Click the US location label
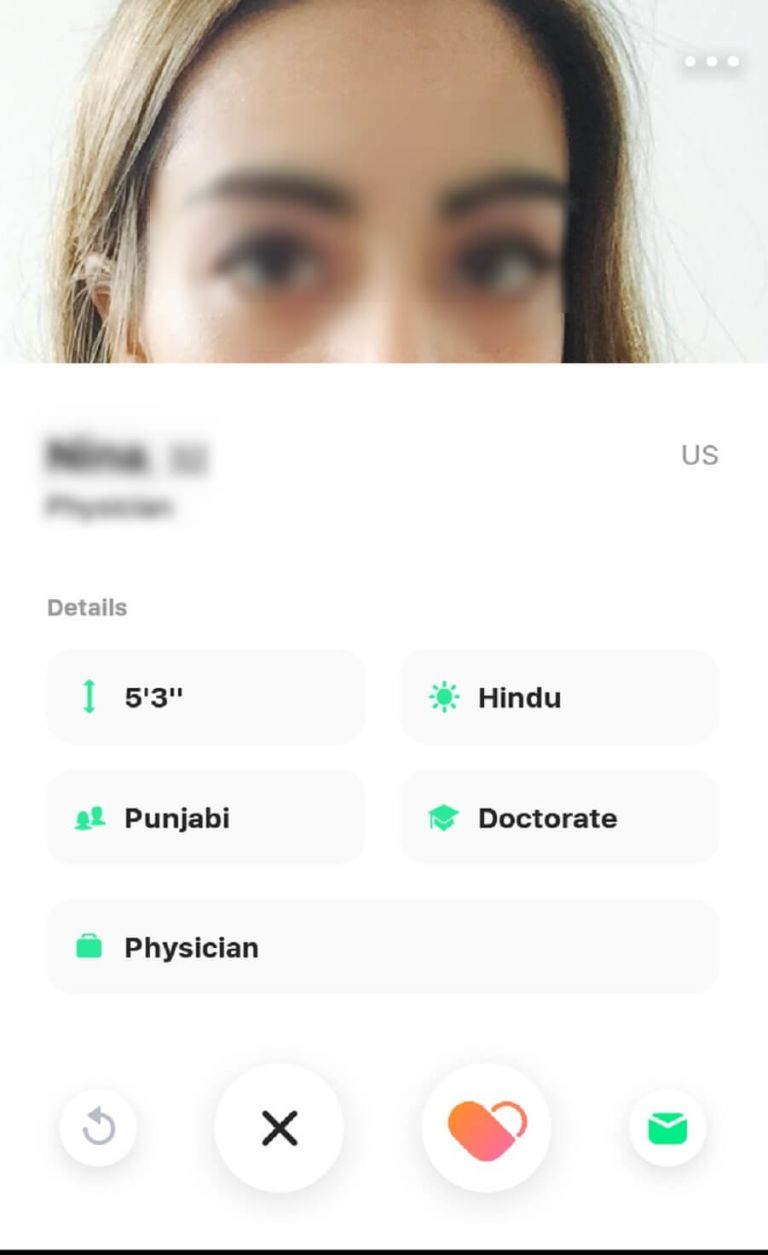Image resolution: width=768 pixels, height=1255 pixels. pos(702,455)
